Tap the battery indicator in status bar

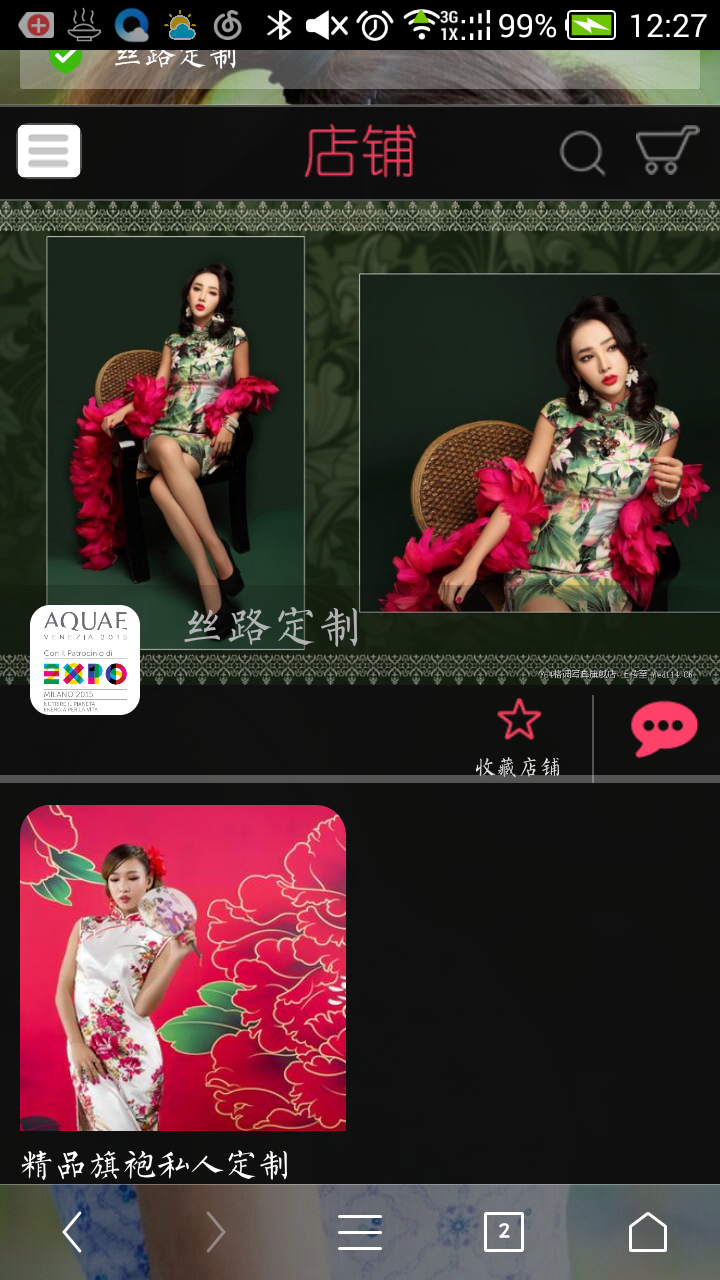point(591,24)
